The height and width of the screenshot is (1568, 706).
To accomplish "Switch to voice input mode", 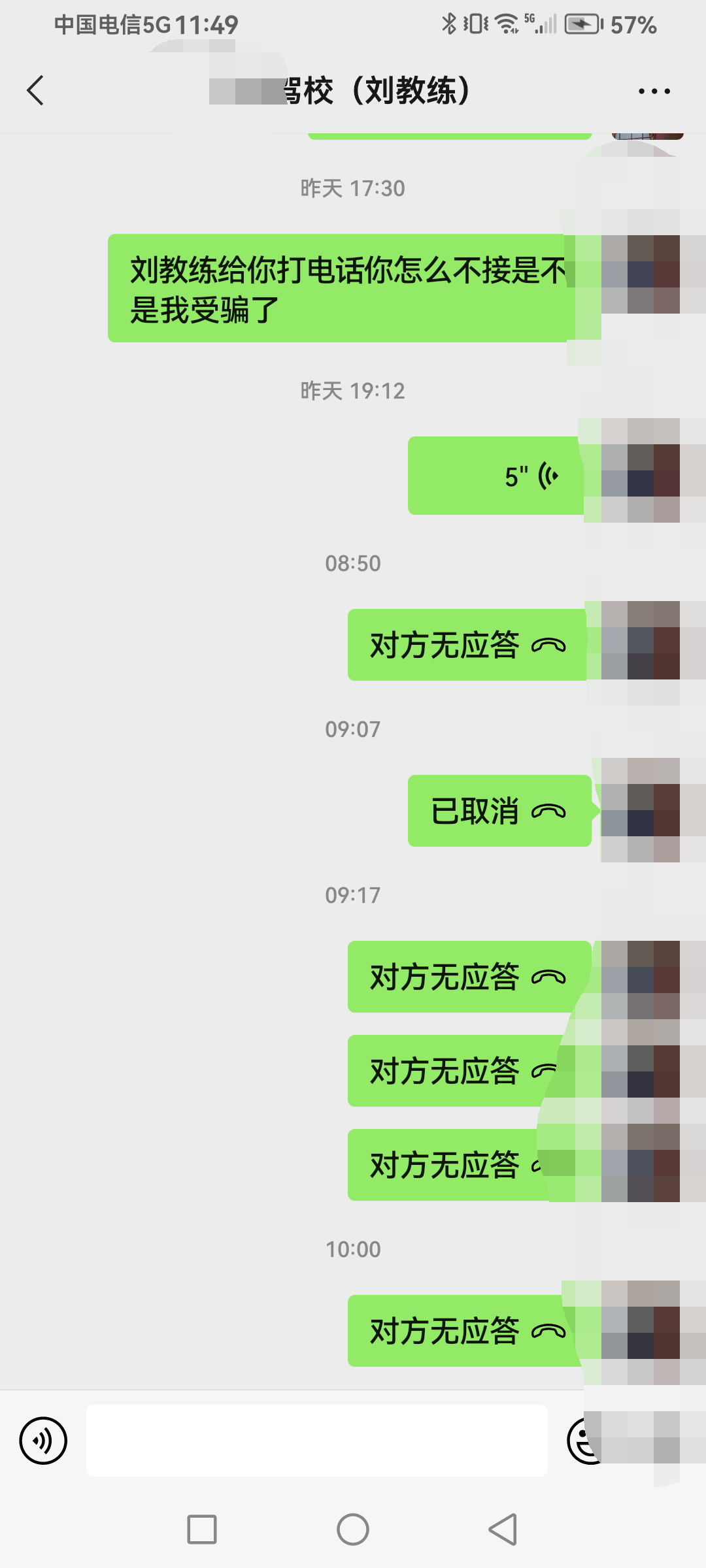I will click(43, 1441).
